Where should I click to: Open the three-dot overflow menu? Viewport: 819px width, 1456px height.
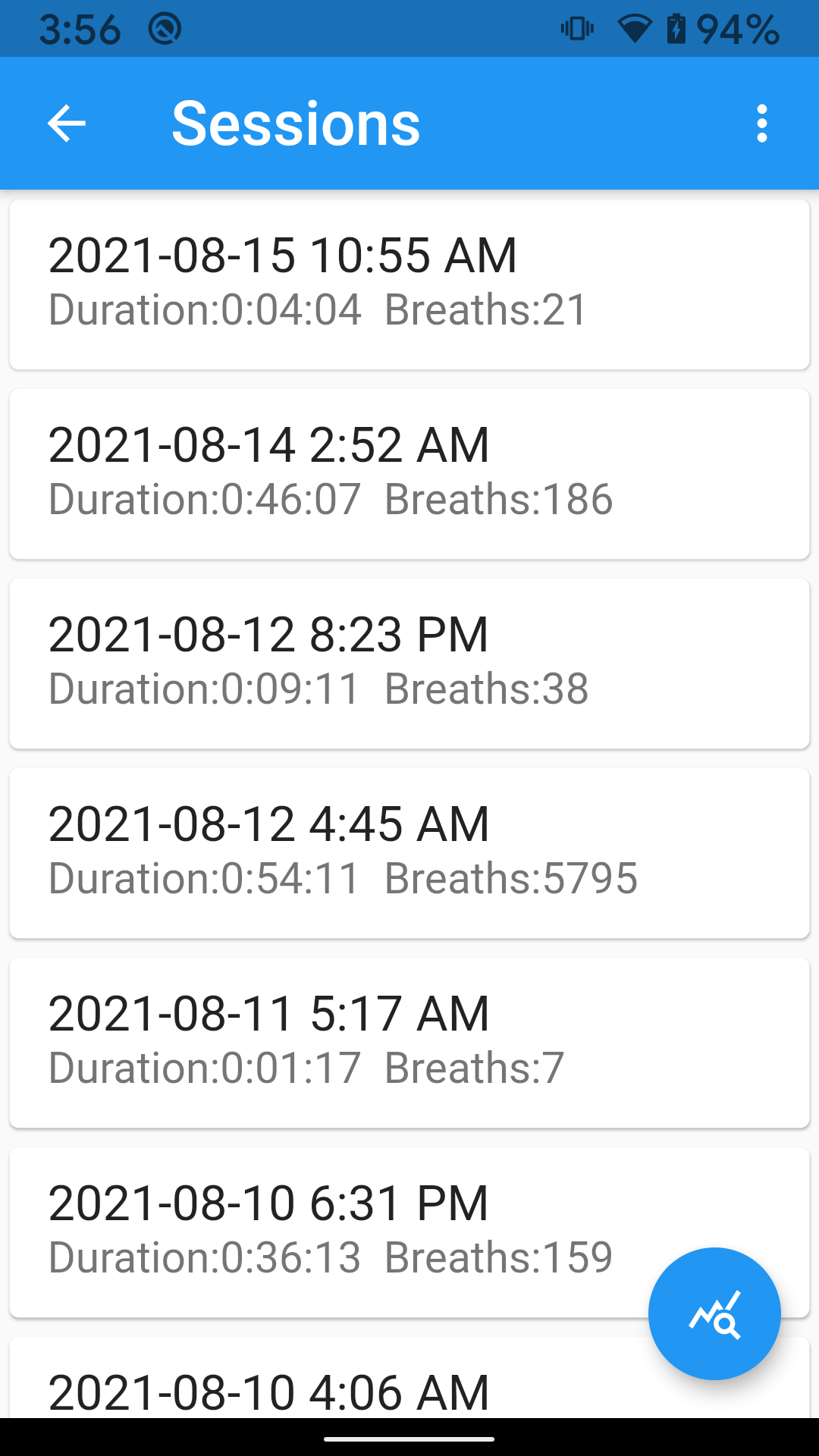tap(761, 124)
